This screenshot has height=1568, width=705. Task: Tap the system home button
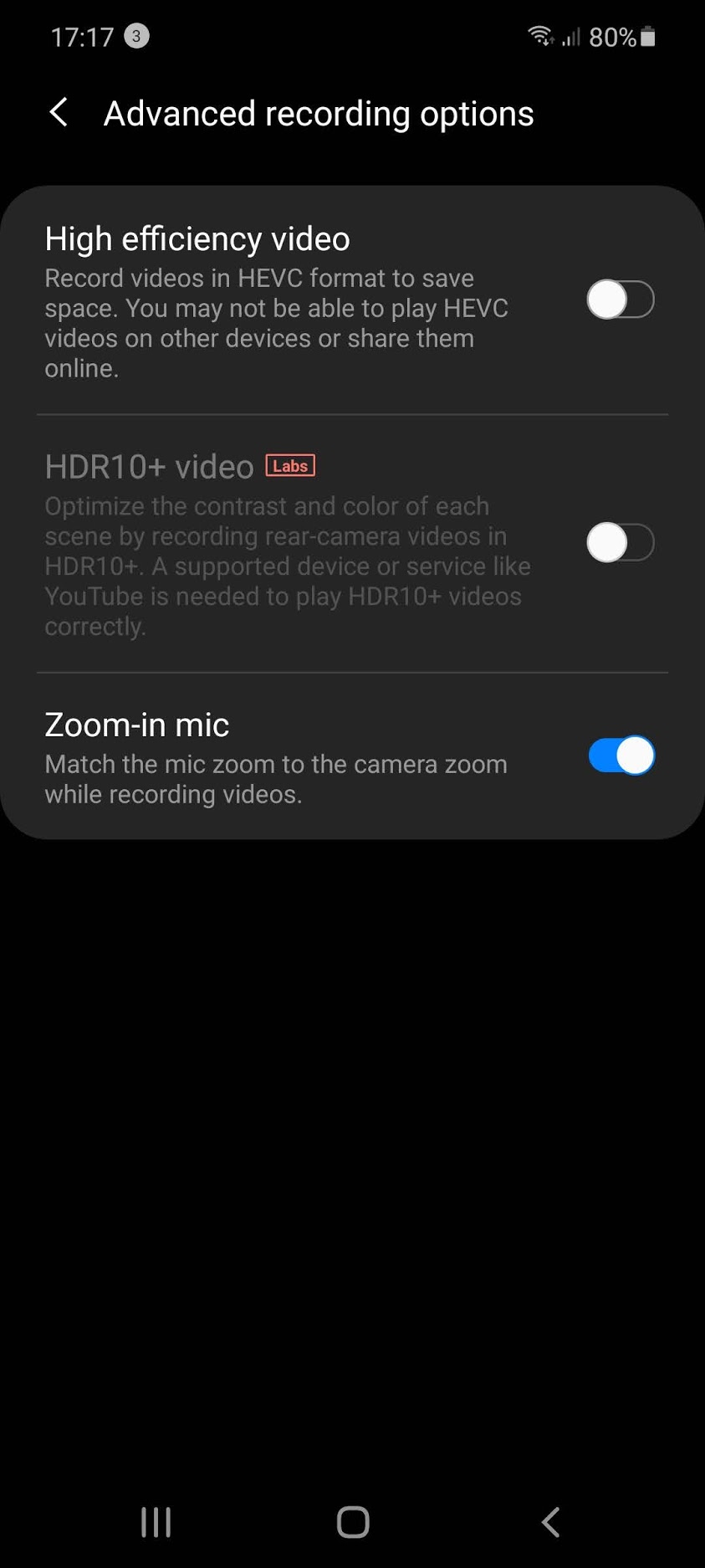pyautogui.click(x=353, y=1522)
